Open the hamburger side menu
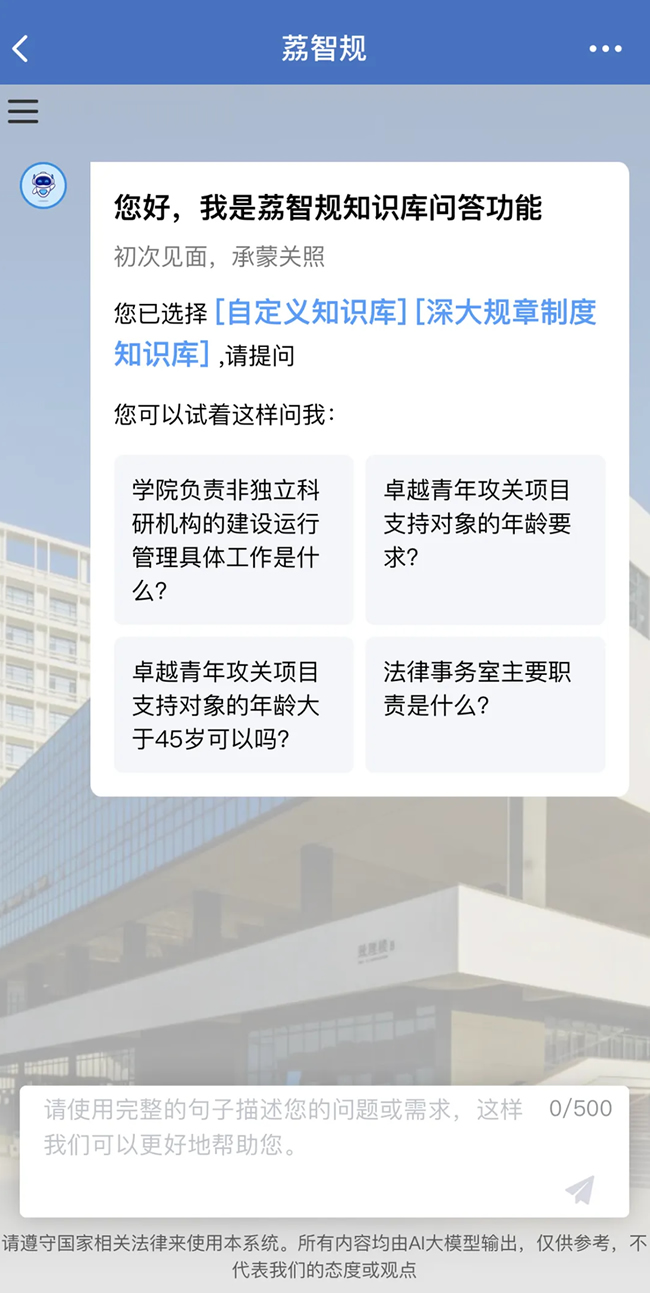650x1293 pixels. (23, 111)
